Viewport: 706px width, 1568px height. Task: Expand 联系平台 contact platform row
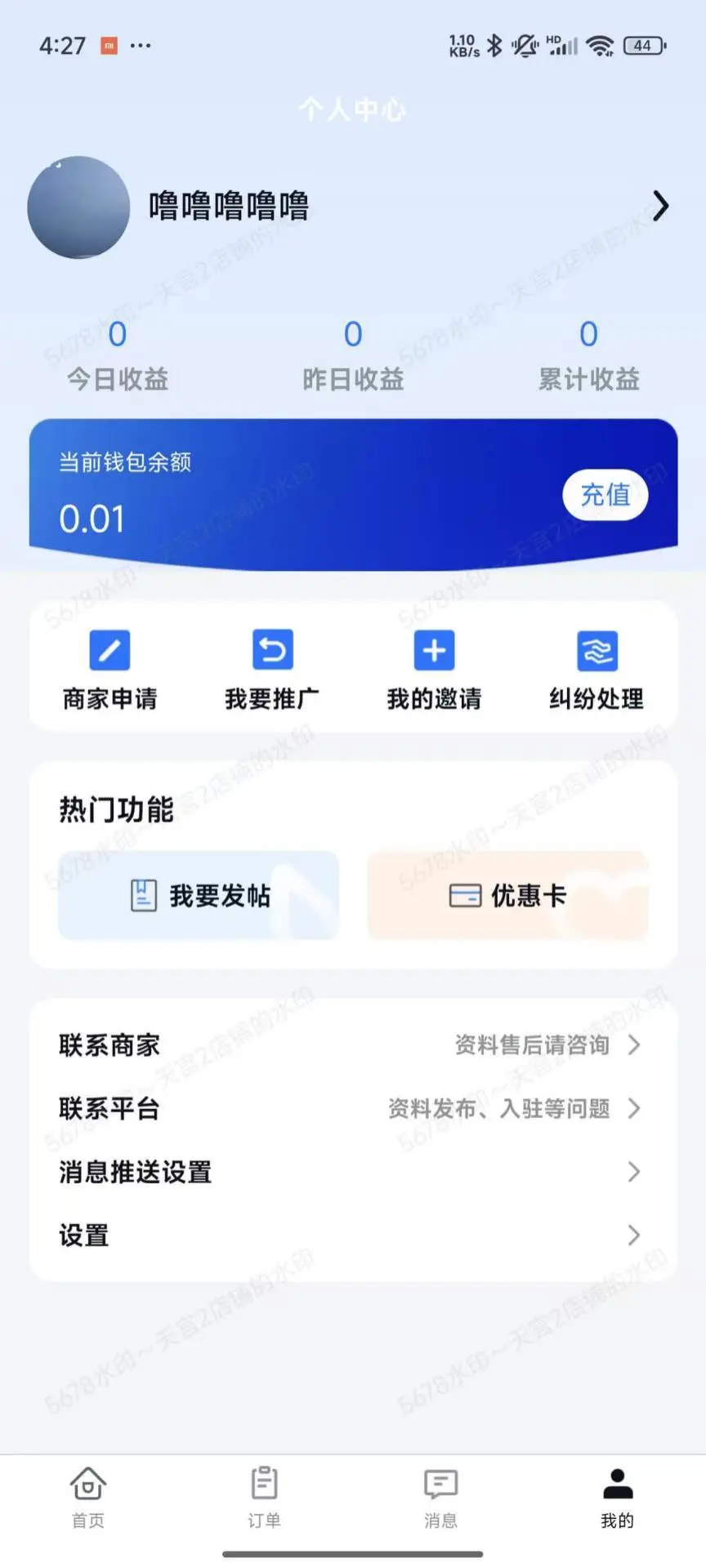[x=635, y=1108]
